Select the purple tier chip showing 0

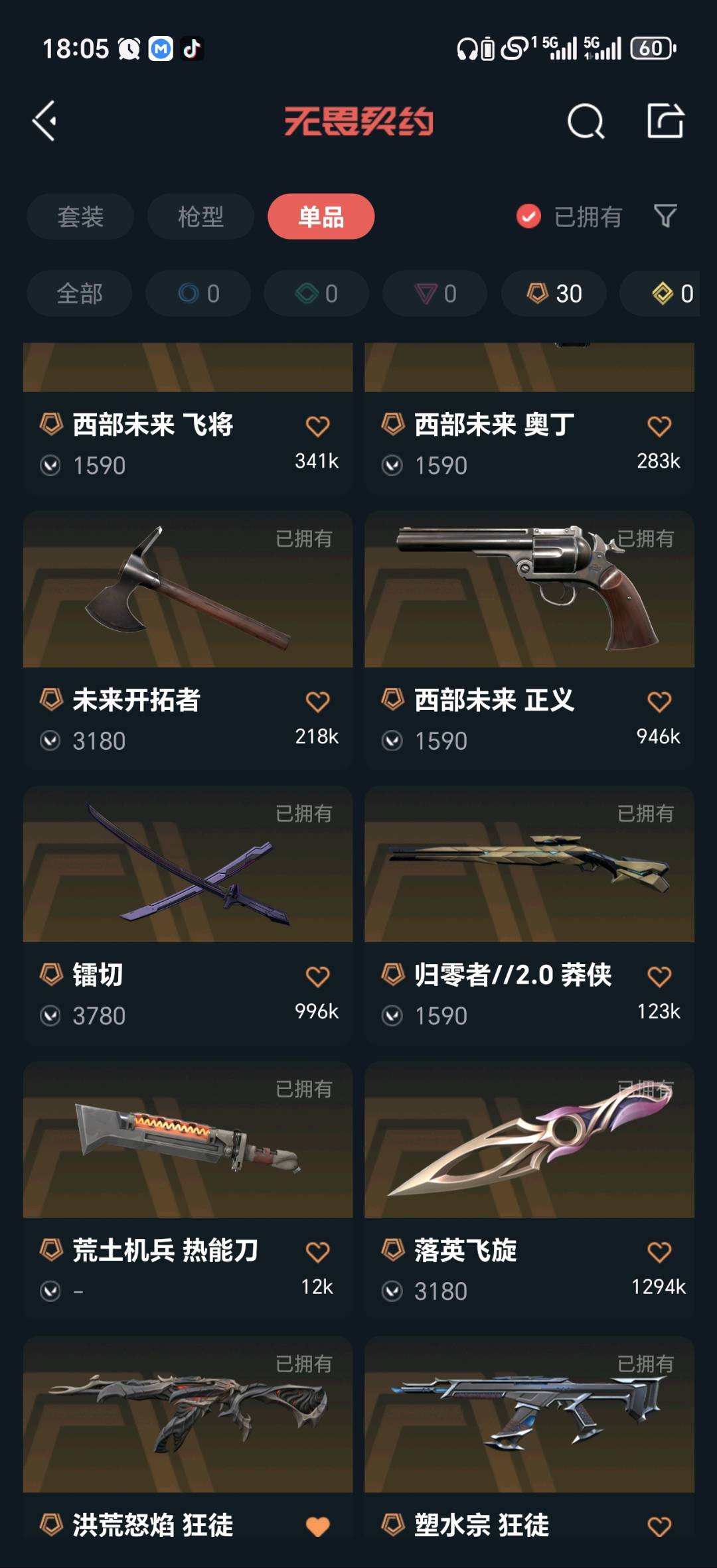[x=435, y=293]
